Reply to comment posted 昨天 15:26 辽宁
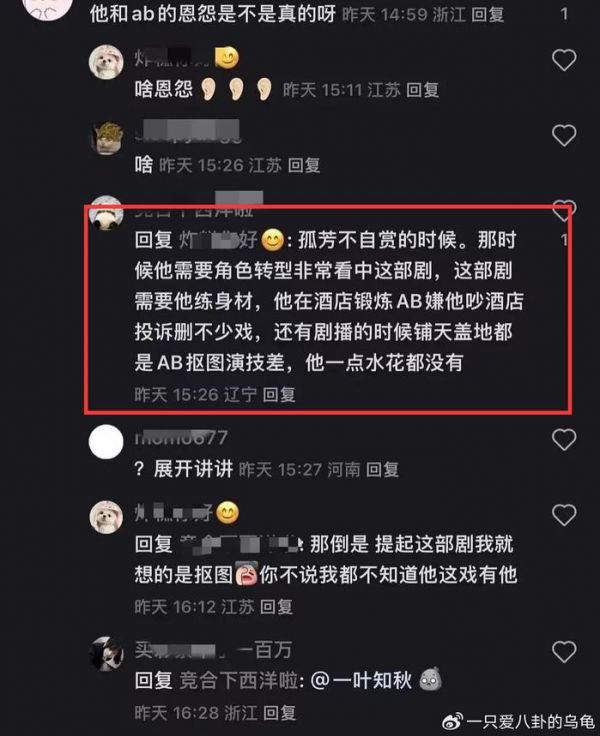The height and width of the screenshot is (736, 600). coord(279,395)
